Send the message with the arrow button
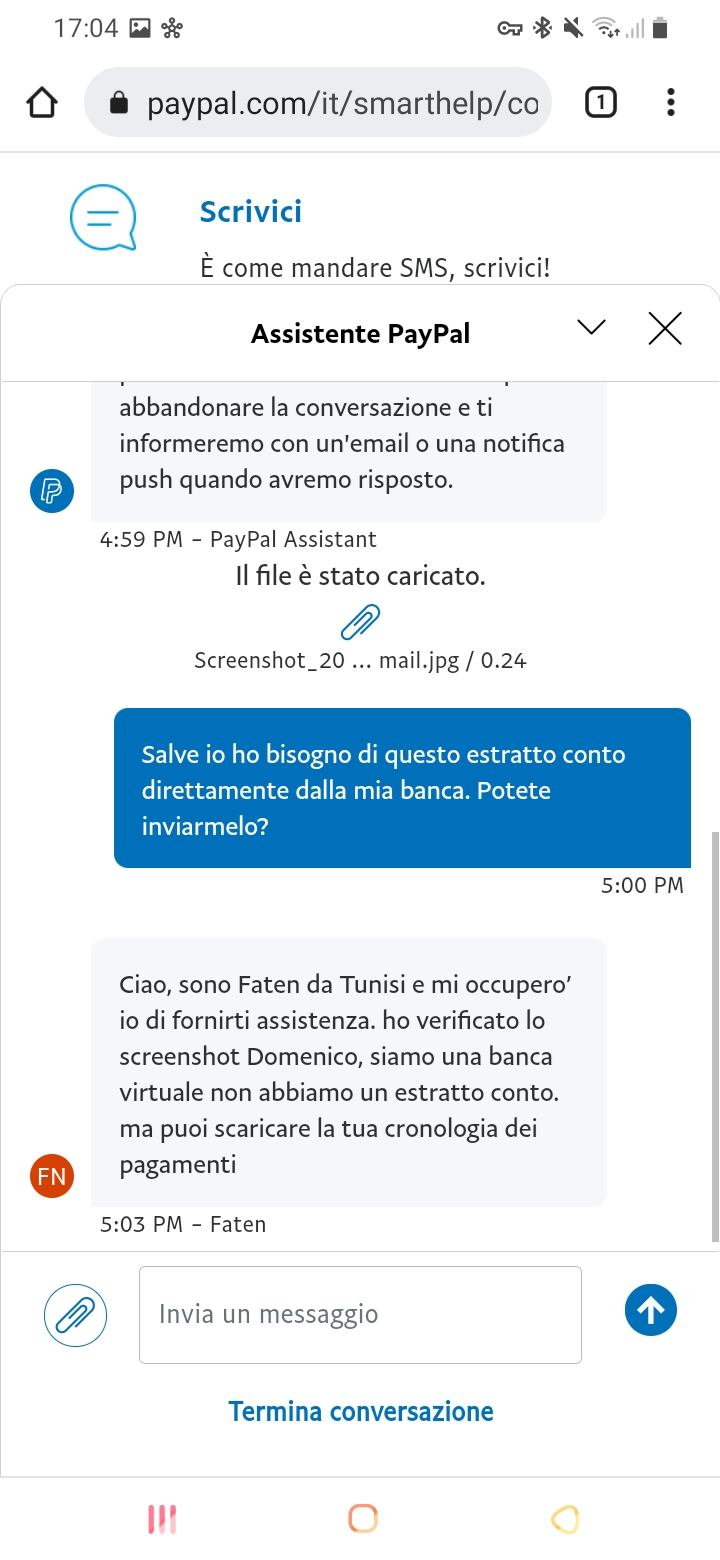This screenshot has height=1560, width=720. tap(651, 1309)
